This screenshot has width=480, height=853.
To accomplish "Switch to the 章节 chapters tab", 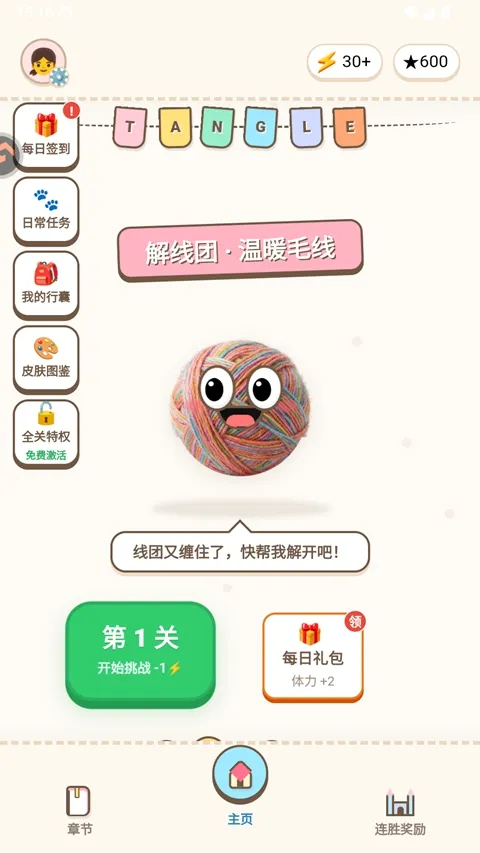I will (x=79, y=810).
